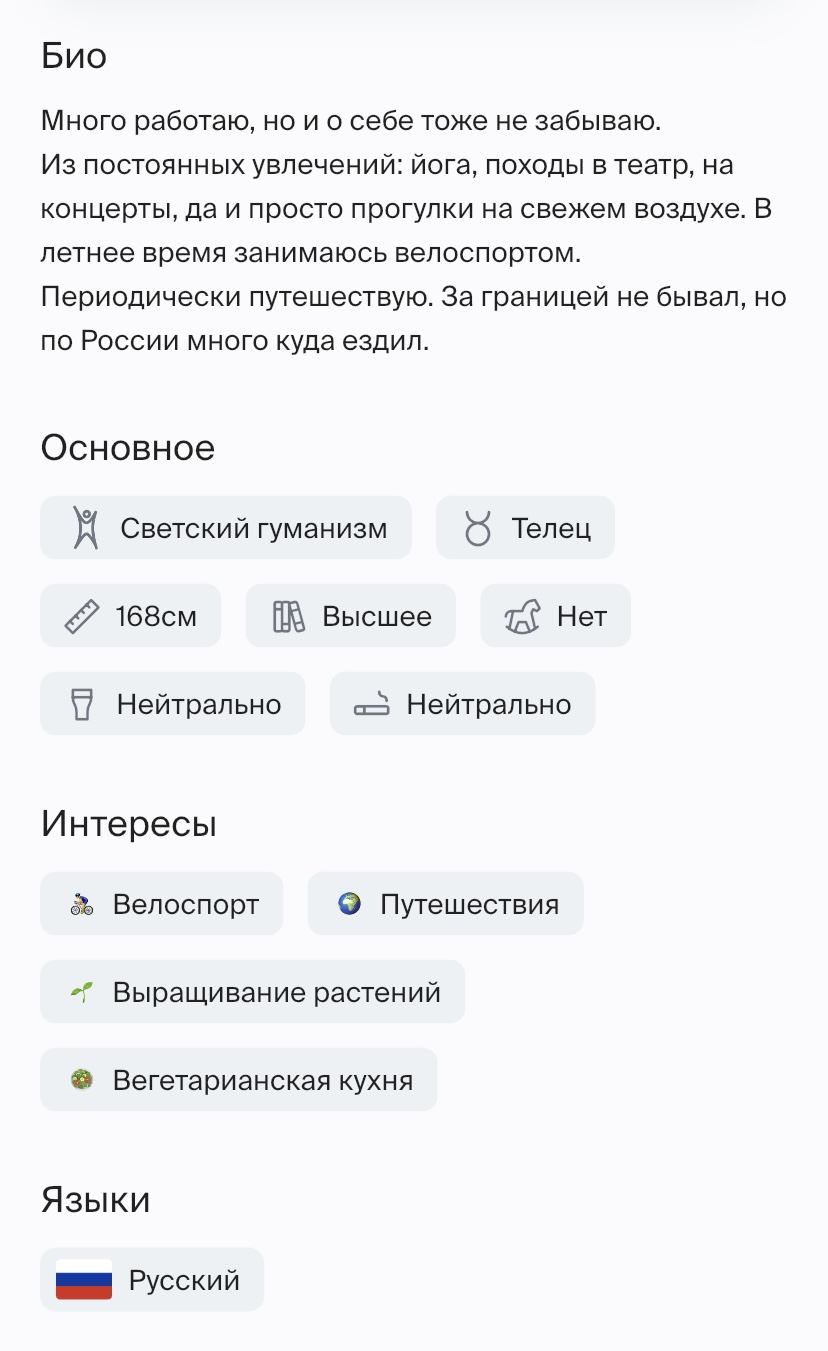Open the Путешествия interest chip
This screenshot has height=1351, width=828.
click(446, 903)
